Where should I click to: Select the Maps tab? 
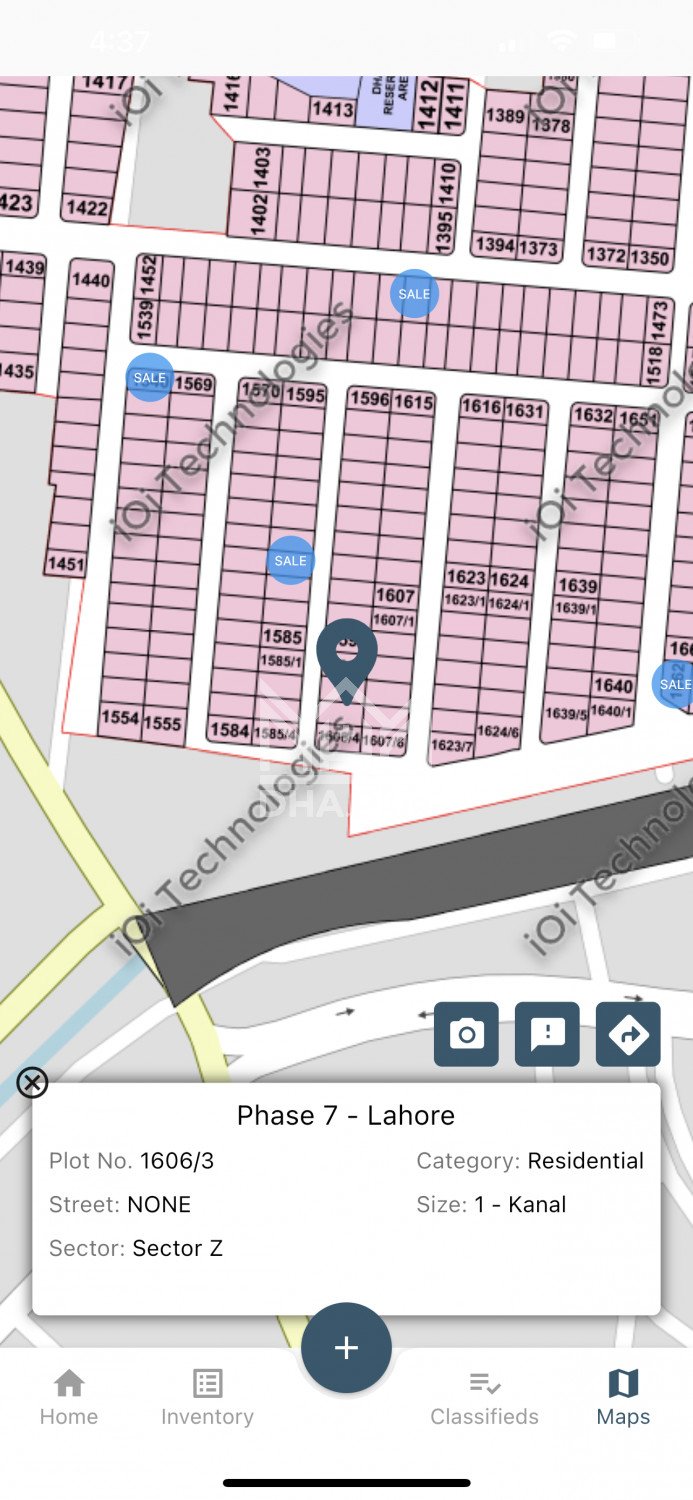coord(623,1398)
